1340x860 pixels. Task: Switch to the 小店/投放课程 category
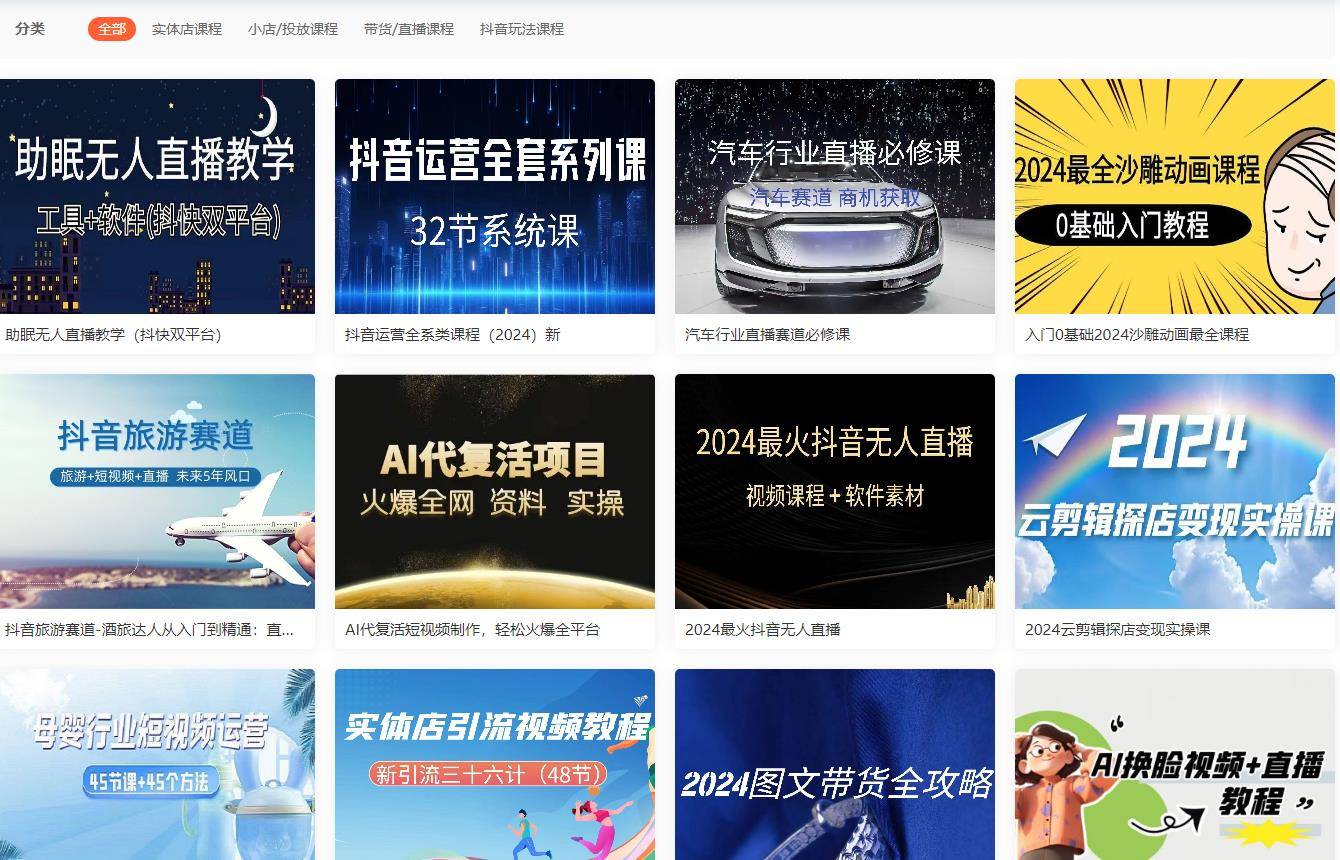tap(293, 29)
